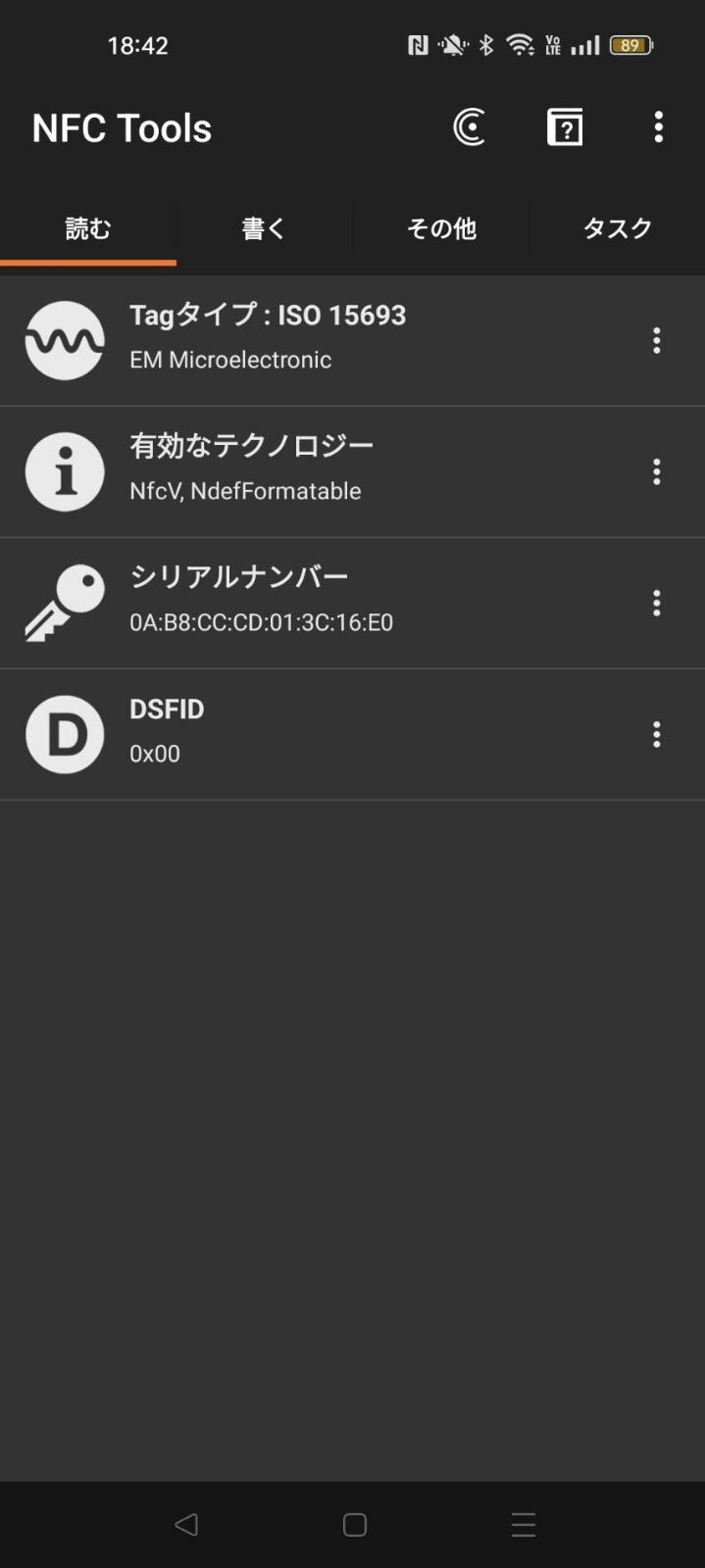Open the app bar overflow menu

tap(658, 127)
